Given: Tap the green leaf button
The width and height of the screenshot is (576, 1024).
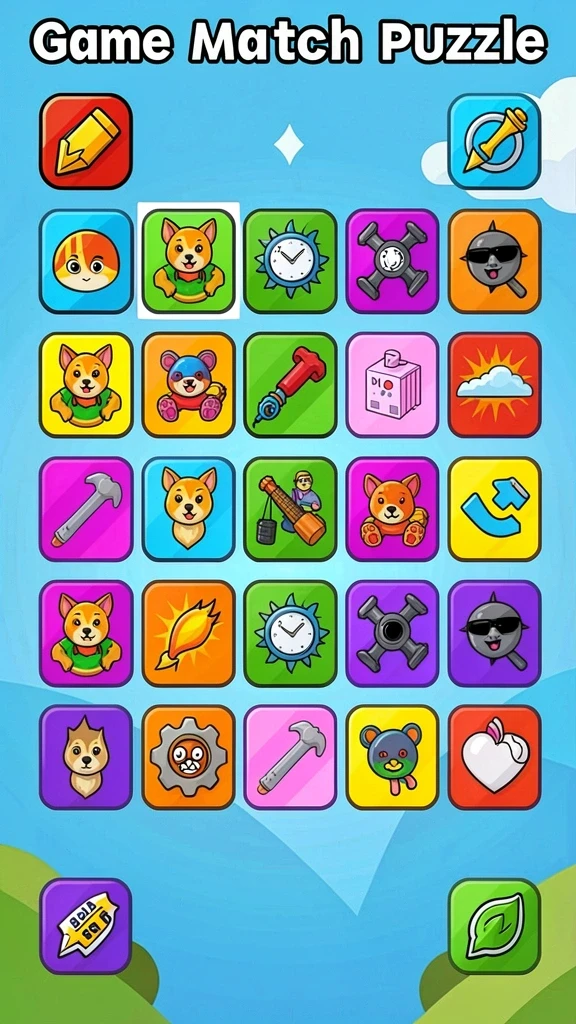Looking at the screenshot, I should pos(494,926).
